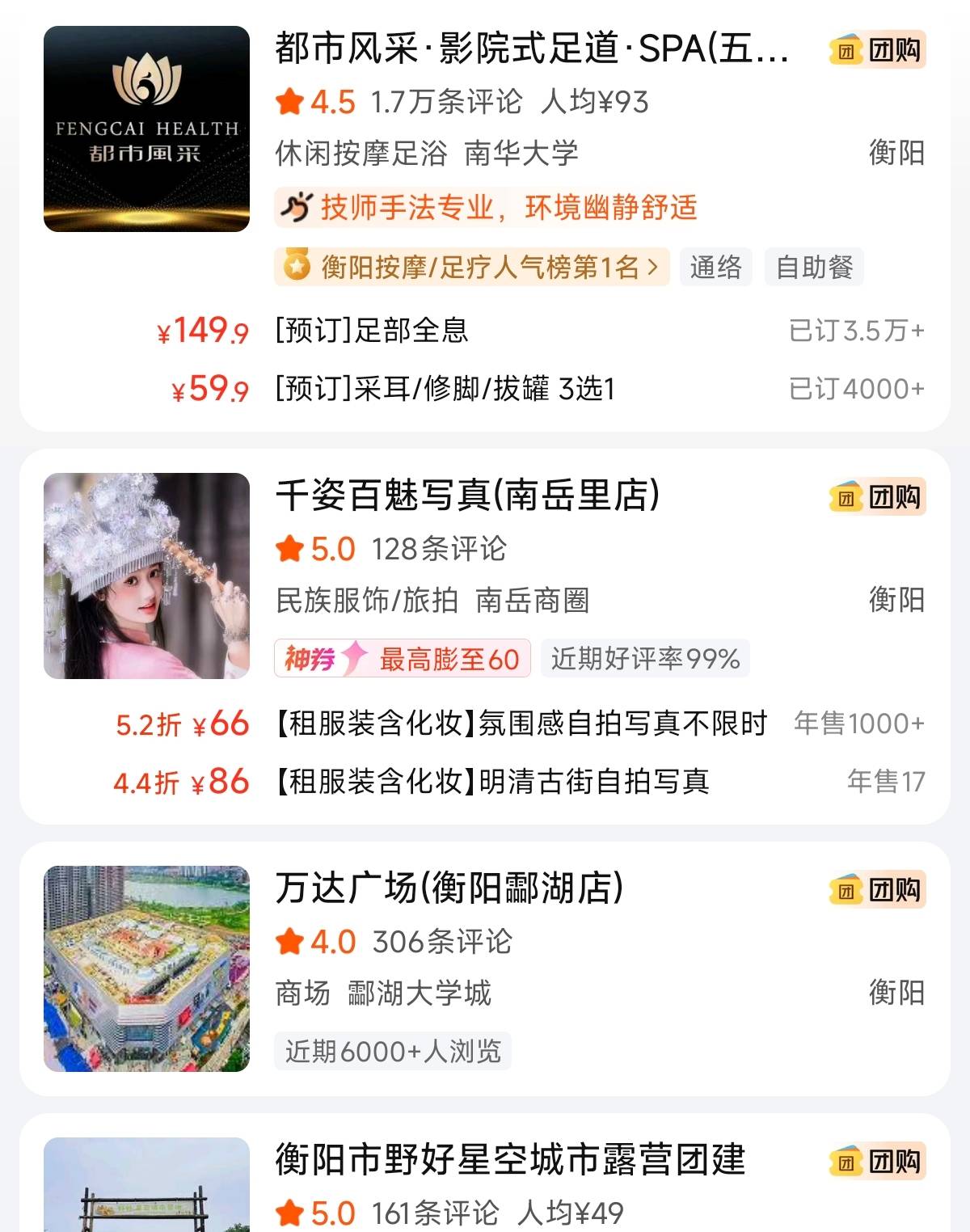The image size is (970, 1232).
Task: Pick the ¥86 明清古街自拍写真 package
Action: coord(491,782)
